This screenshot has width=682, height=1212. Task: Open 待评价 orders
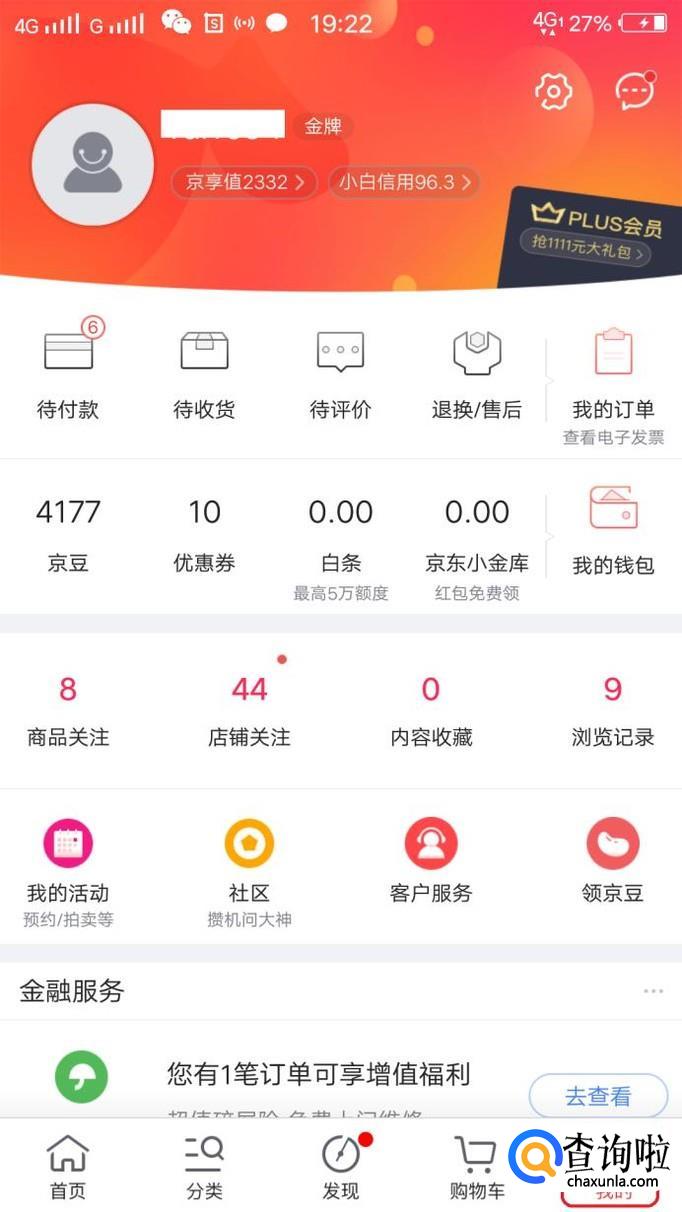340,373
